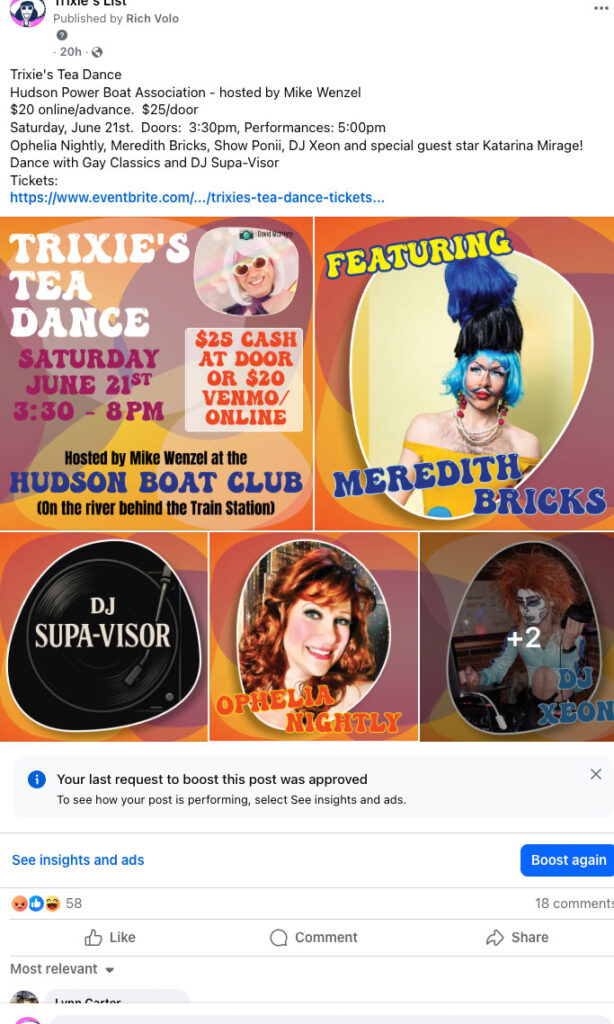Like this post
Screen dimensions: 614x1024
(x=110, y=937)
